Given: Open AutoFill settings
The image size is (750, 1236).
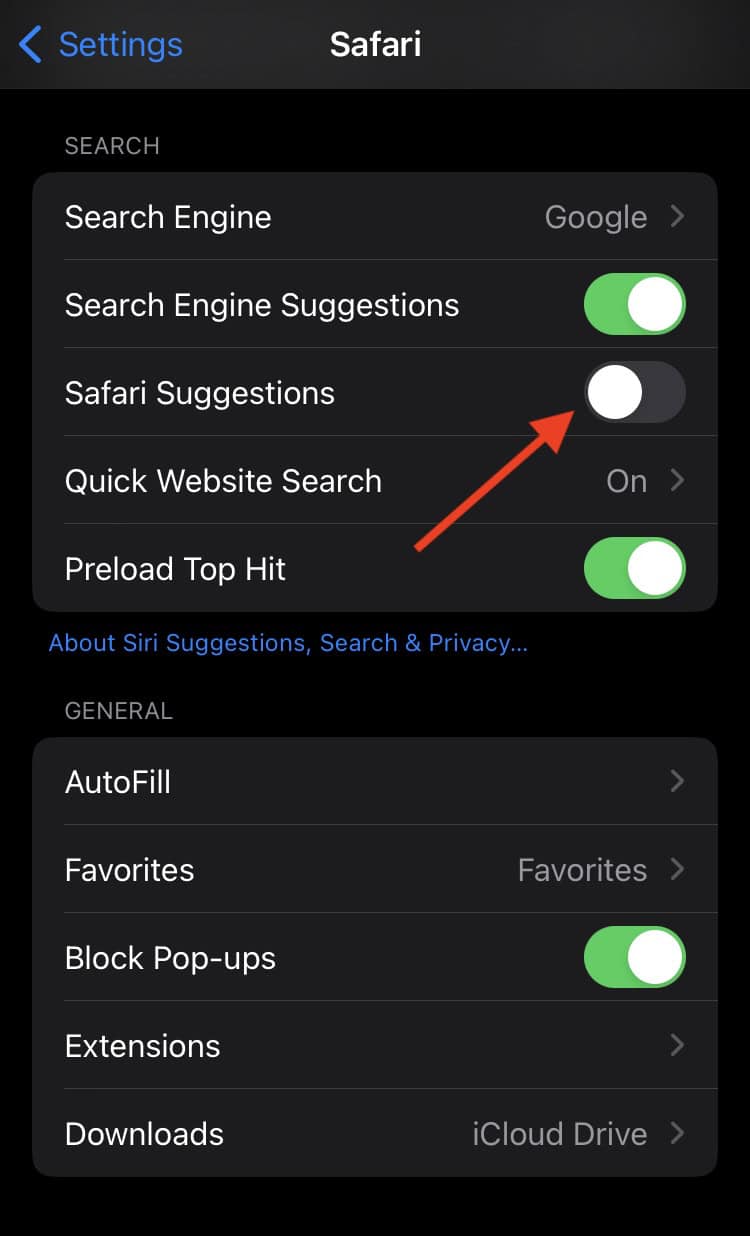Looking at the screenshot, I should [374, 781].
